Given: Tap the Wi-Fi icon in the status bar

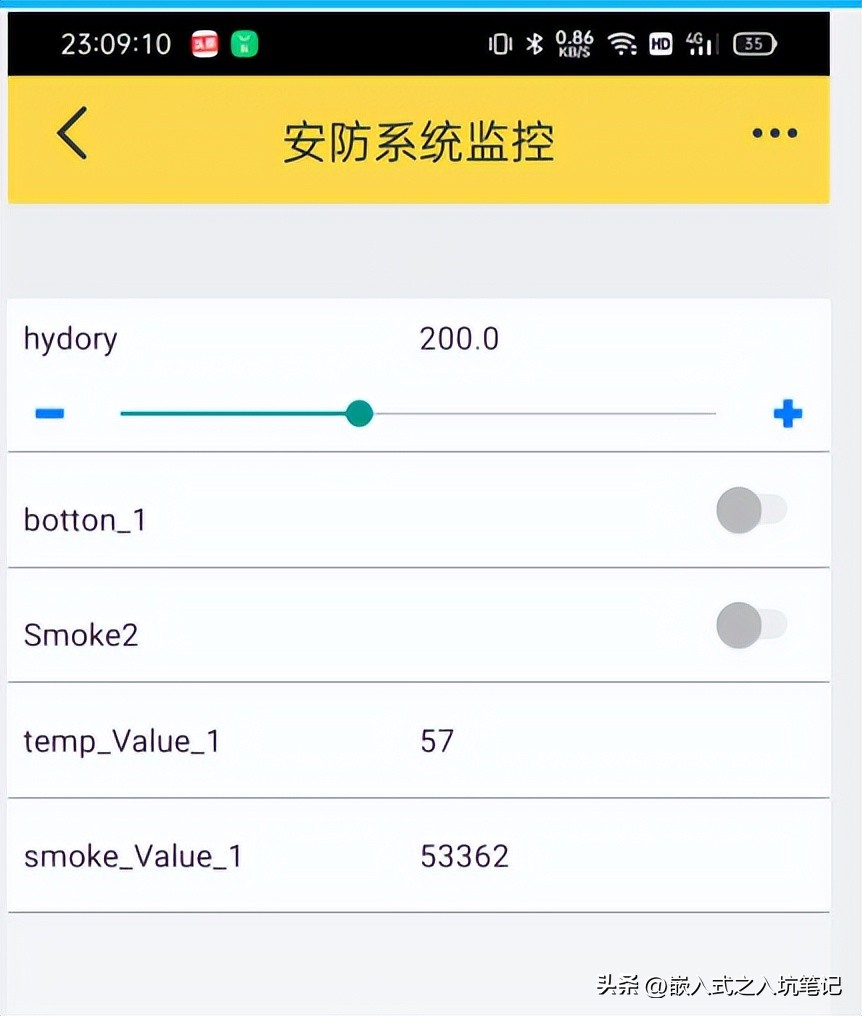Looking at the screenshot, I should (x=624, y=43).
